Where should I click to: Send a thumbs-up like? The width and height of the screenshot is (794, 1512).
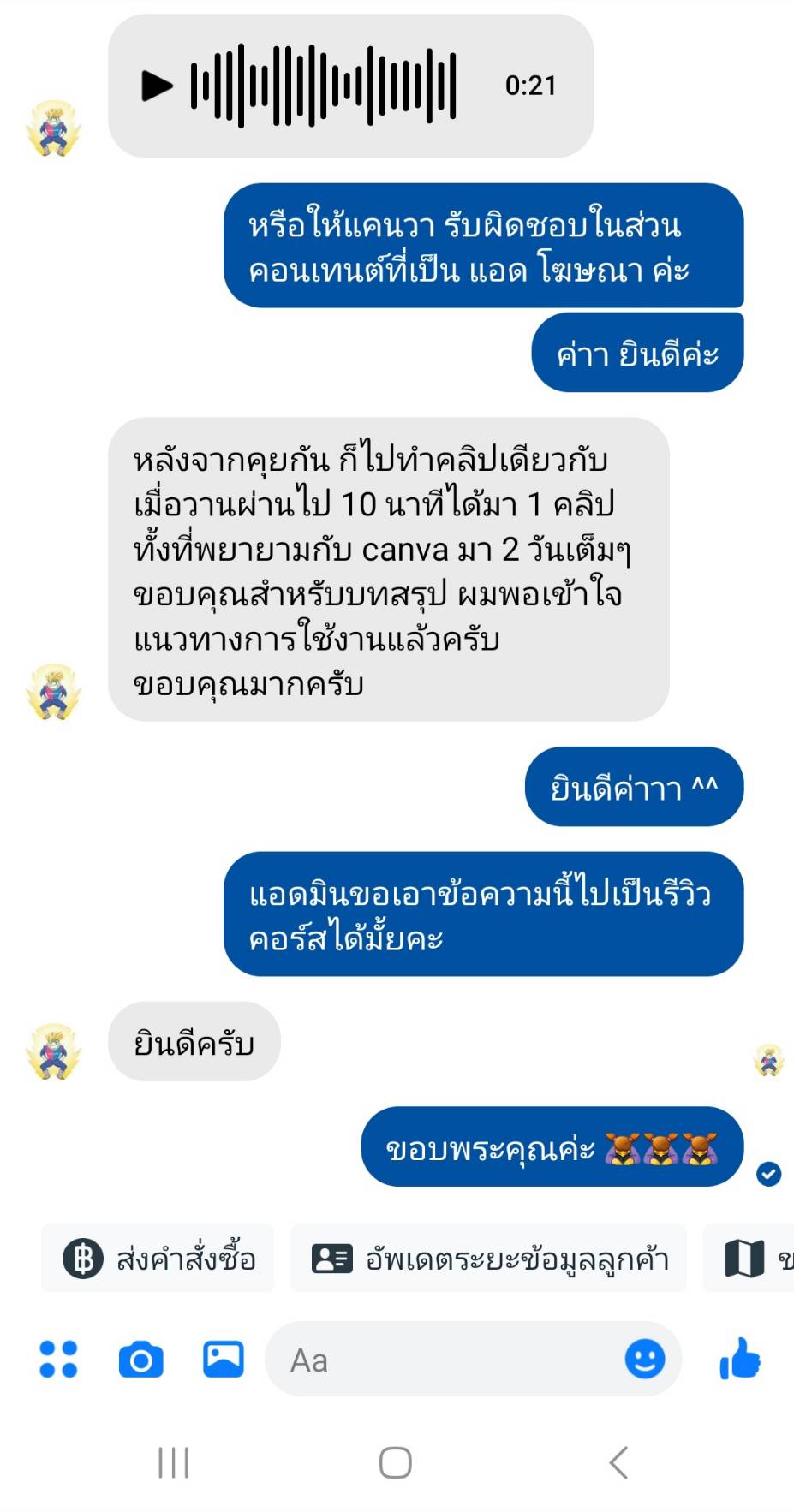pos(740,1359)
